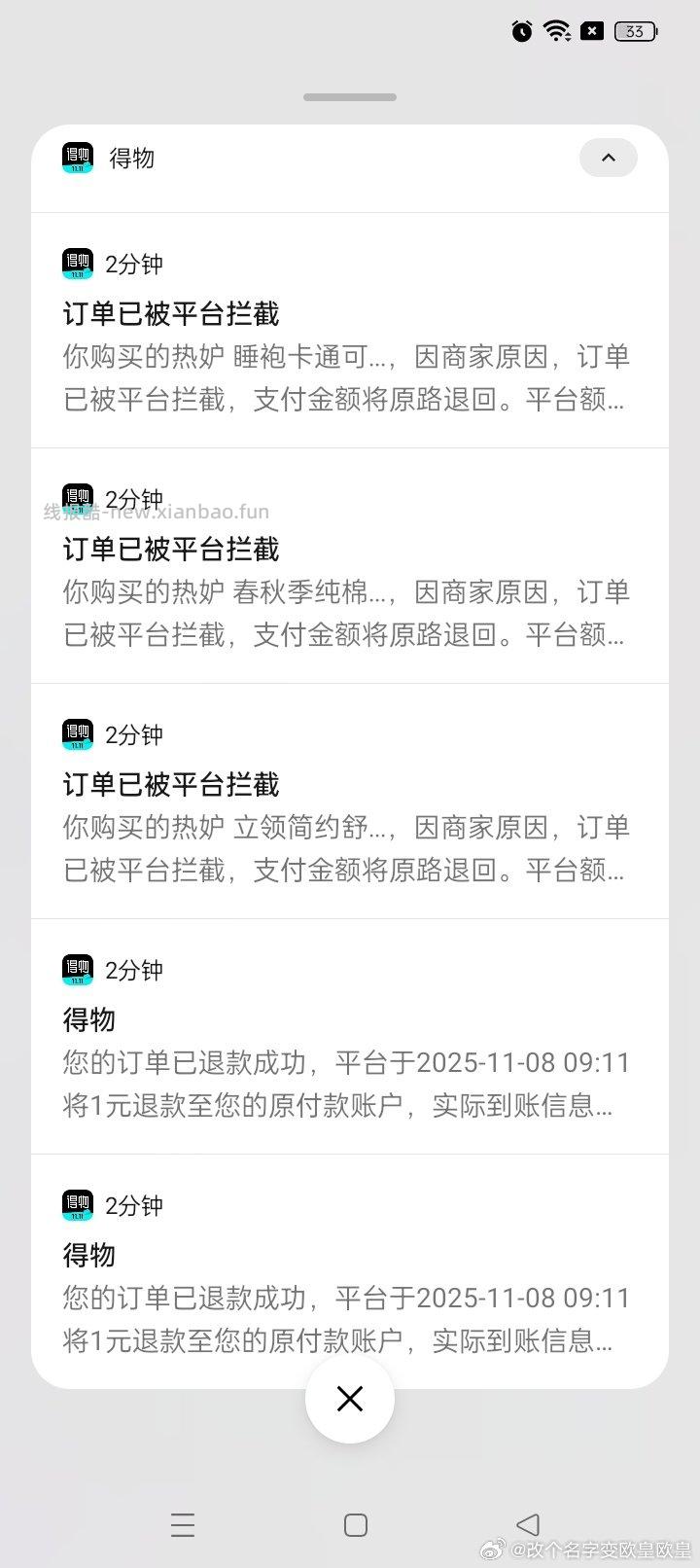Collapse the 得物 notification group
This screenshot has height=1568, width=700.
[x=608, y=158]
